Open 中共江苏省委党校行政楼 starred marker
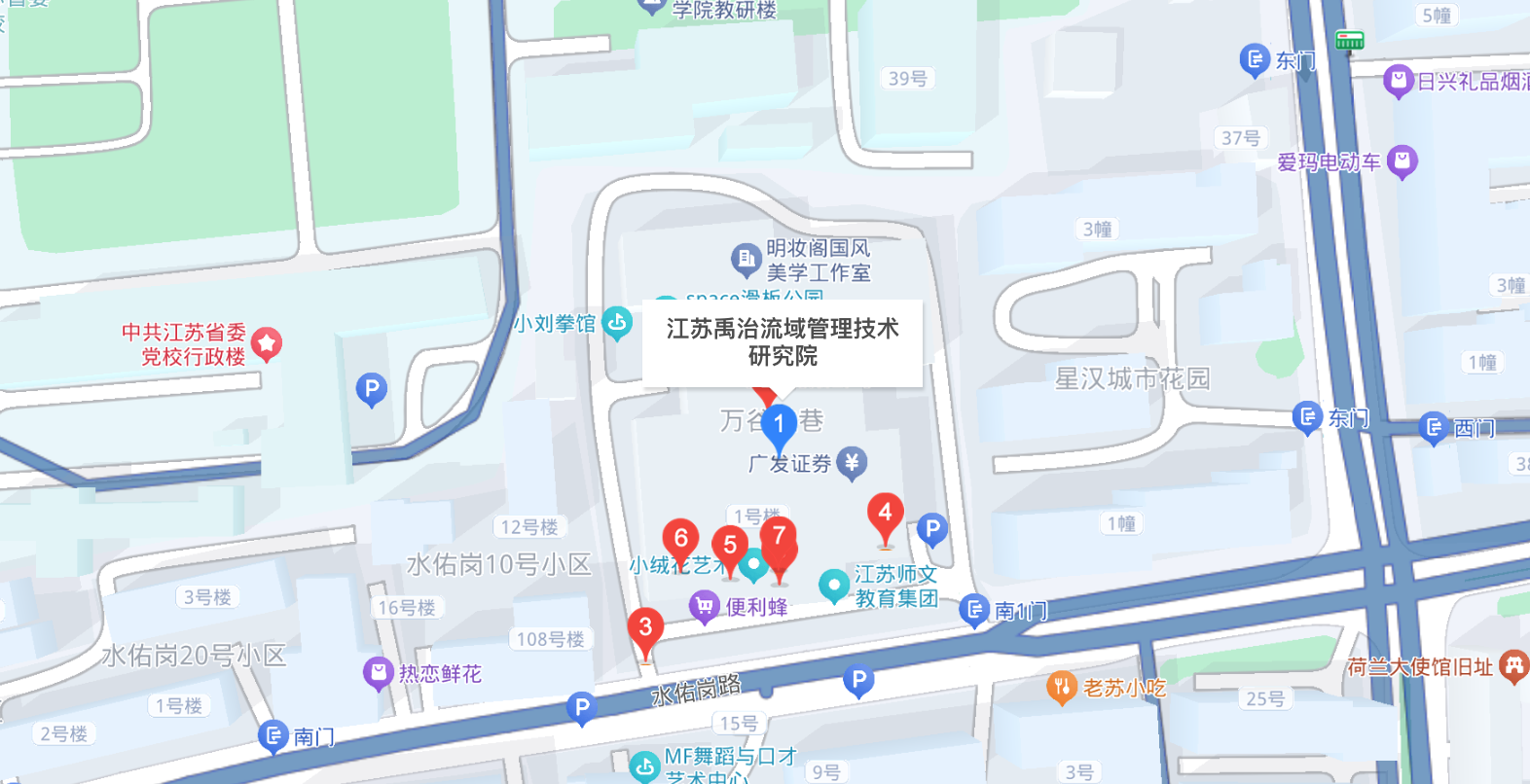The width and height of the screenshot is (1530, 784). click(x=267, y=343)
